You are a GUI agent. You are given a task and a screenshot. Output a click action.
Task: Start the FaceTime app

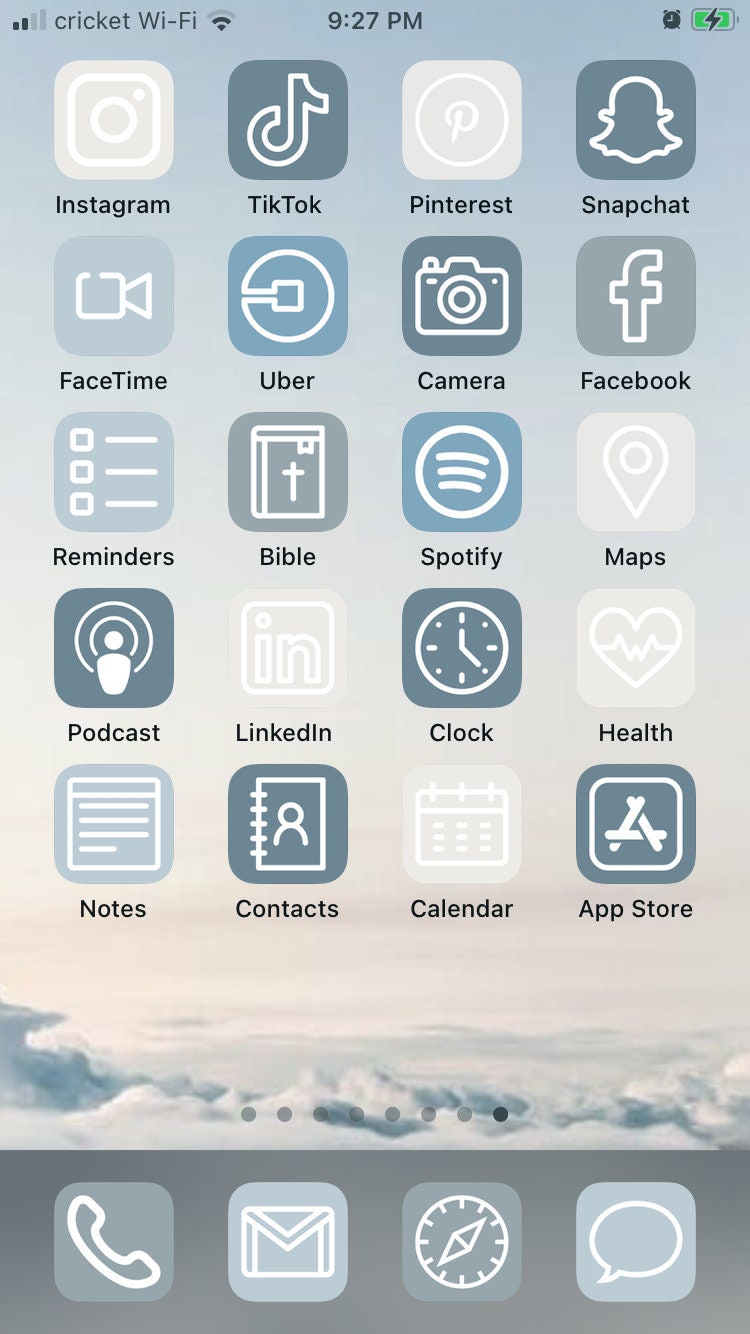tap(114, 296)
